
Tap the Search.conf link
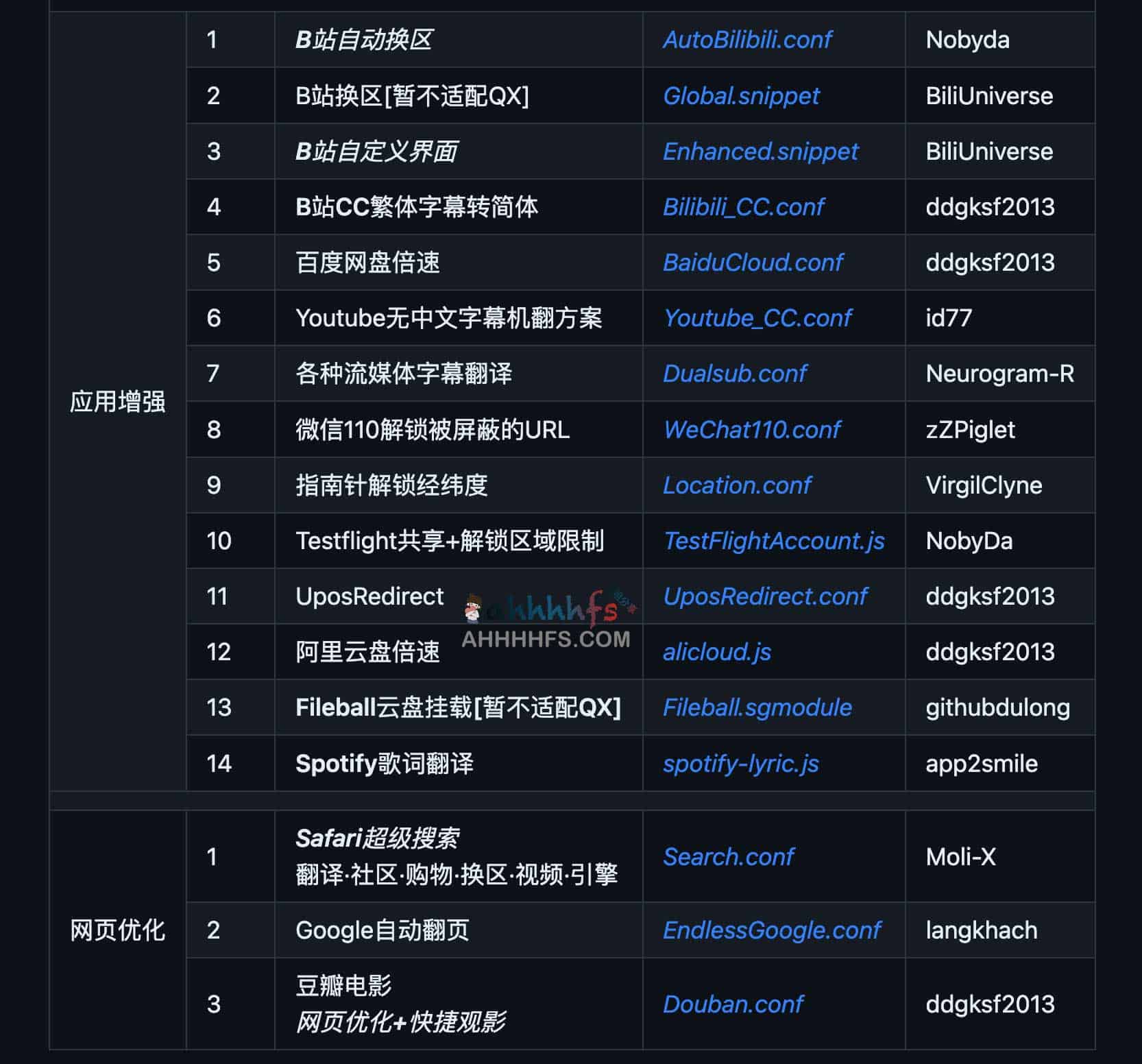(728, 856)
